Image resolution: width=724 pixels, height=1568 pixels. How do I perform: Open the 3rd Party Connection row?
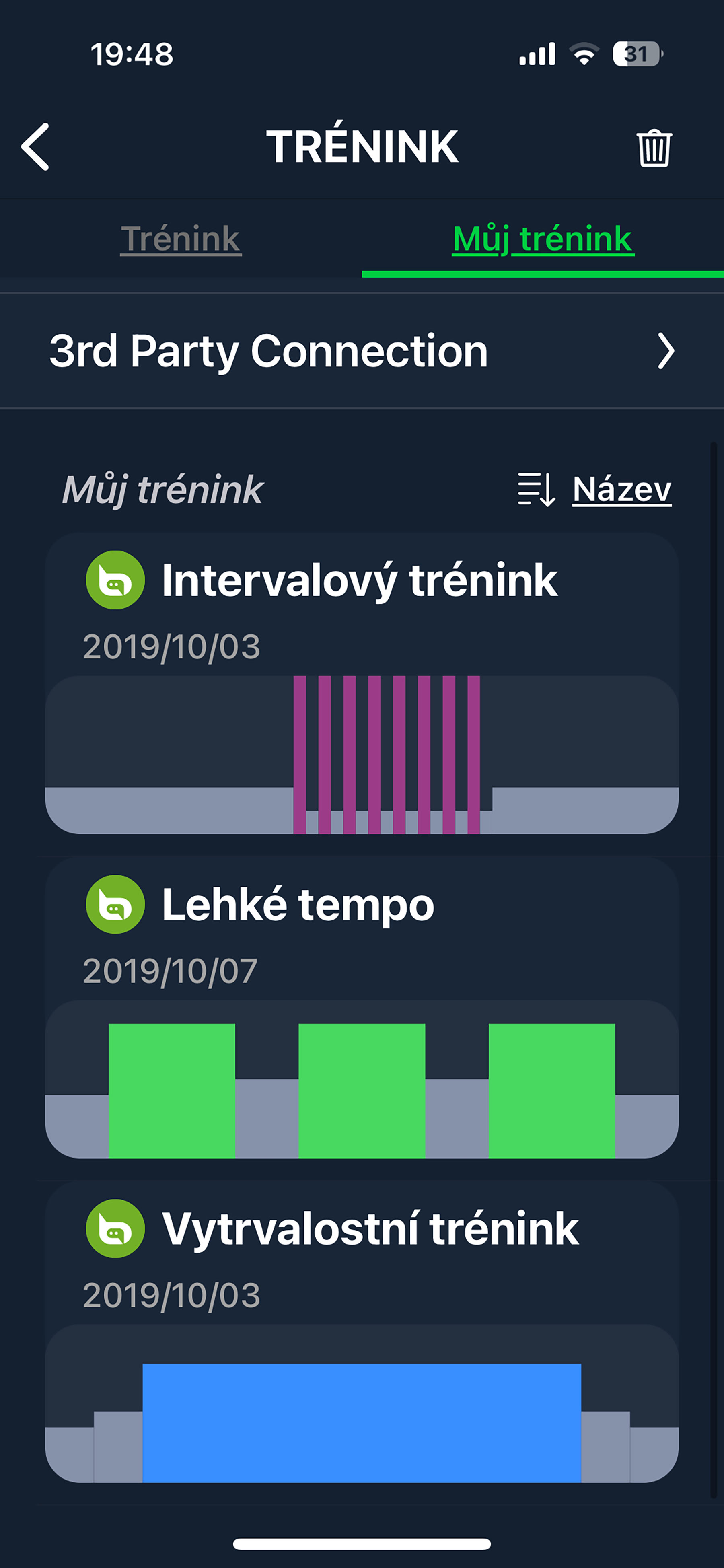(x=361, y=351)
